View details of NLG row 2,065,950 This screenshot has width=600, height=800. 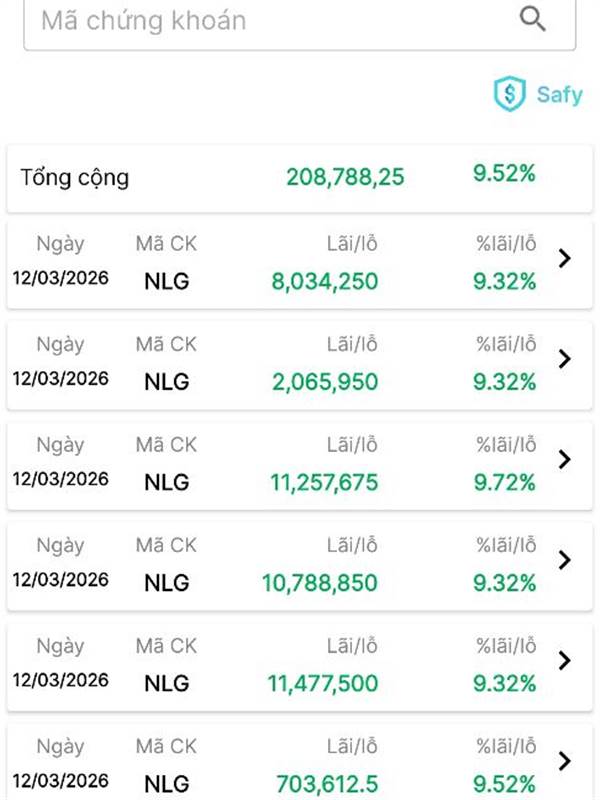pyautogui.click(x=300, y=364)
